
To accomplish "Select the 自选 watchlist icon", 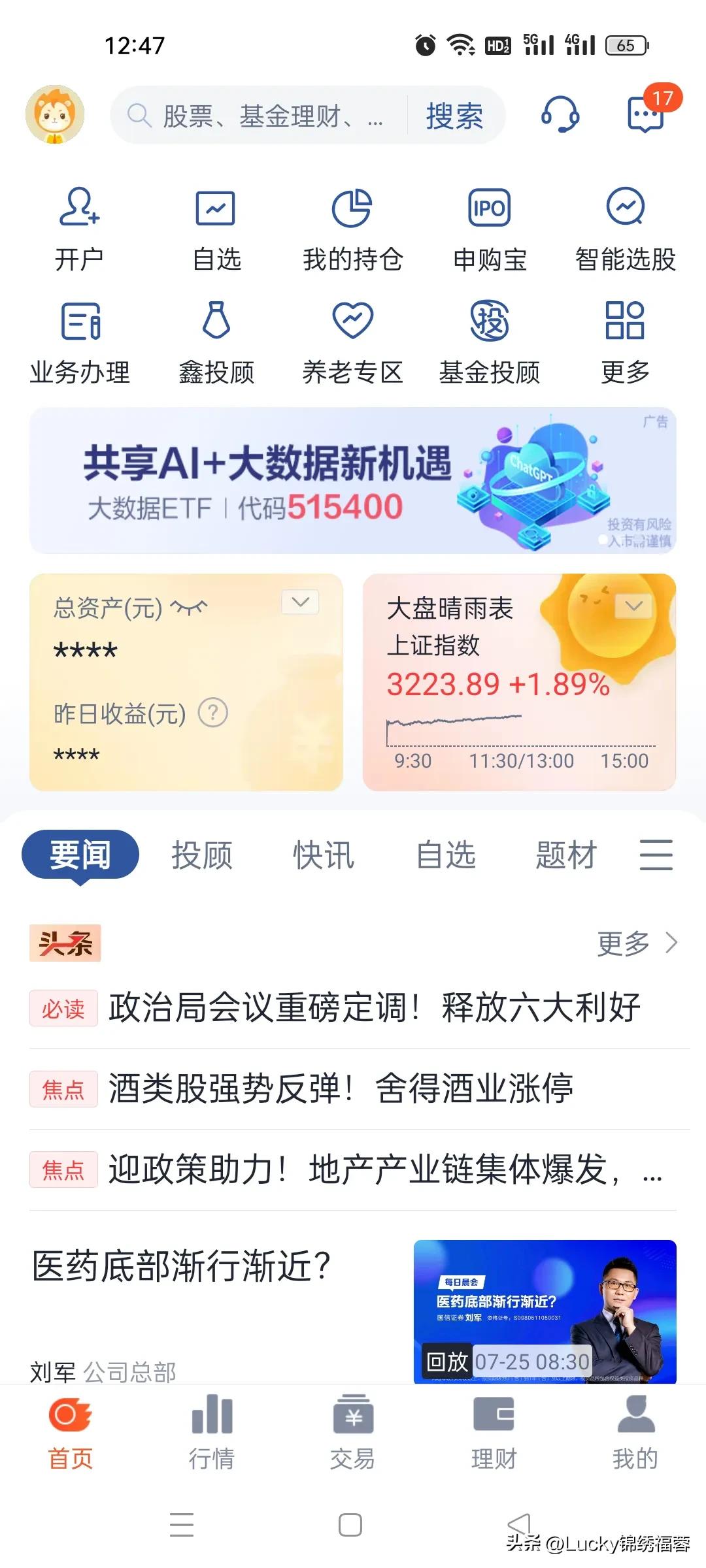I will coord(217,229).
